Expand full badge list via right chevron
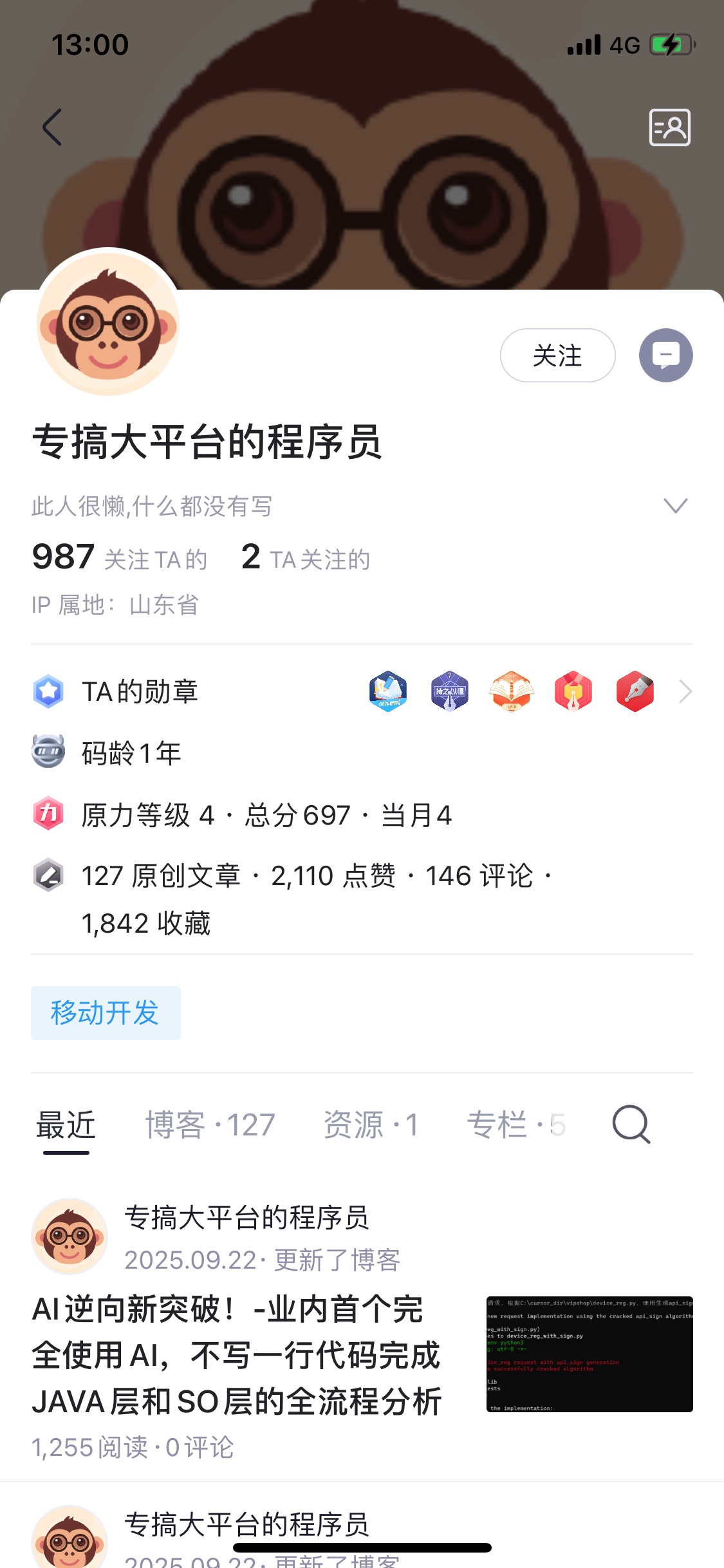The height and width of the screenshot is (1568, 724). (x=686, y=691)
